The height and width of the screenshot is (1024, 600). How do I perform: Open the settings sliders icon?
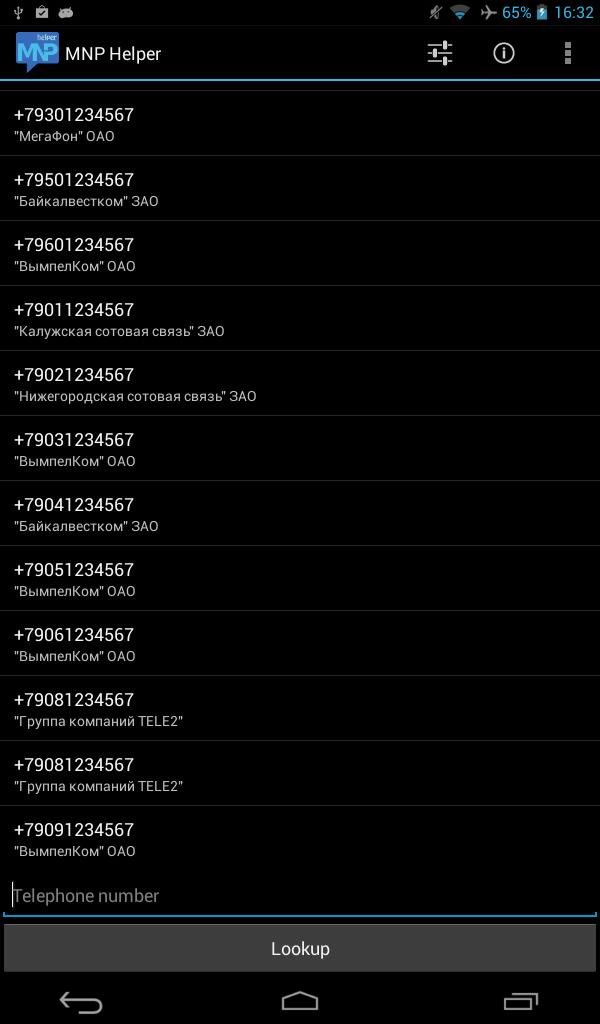click(x=440, y=53)
